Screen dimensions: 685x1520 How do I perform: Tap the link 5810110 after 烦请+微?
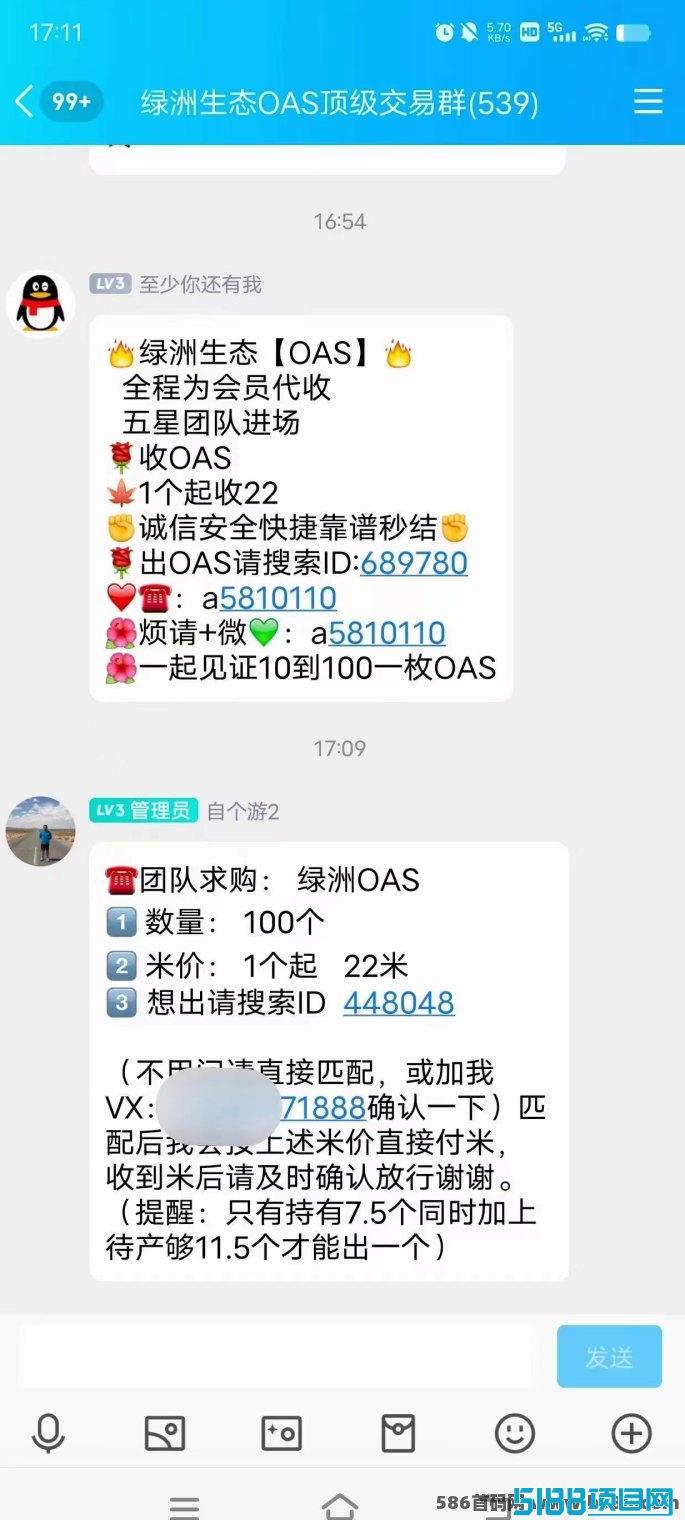(x=387, y=633)
